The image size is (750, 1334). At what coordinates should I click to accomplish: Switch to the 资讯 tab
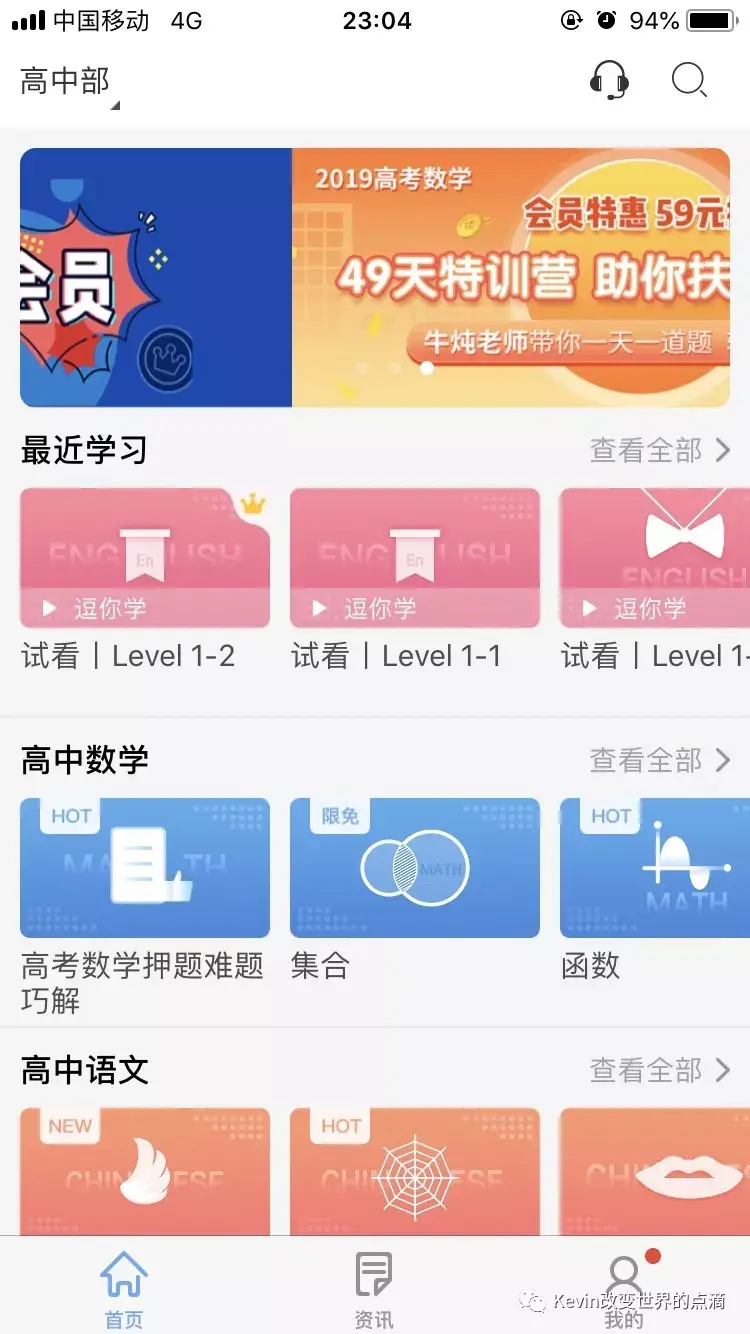[x=374, y=1290]
